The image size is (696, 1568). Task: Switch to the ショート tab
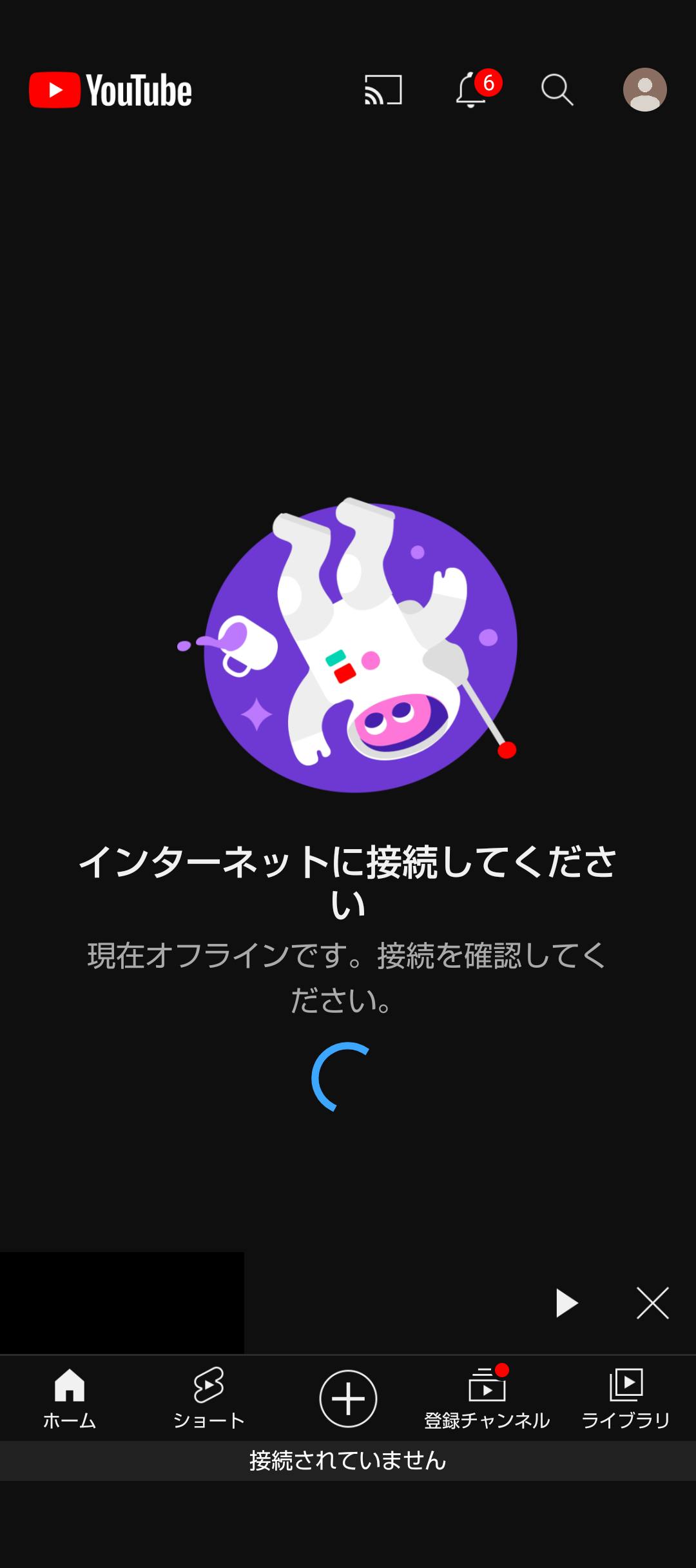[209, 1397]
